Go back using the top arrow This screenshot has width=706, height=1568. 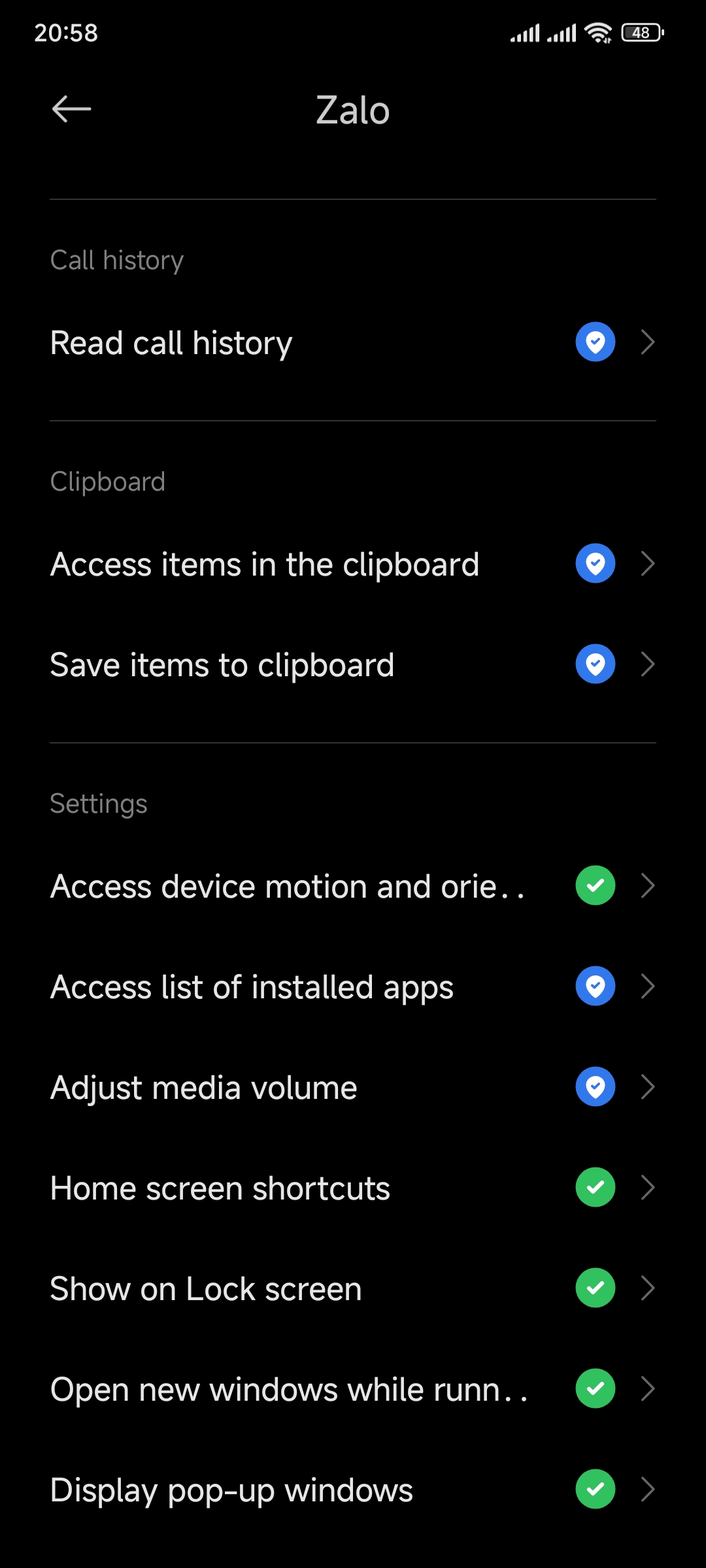[71, 109]
